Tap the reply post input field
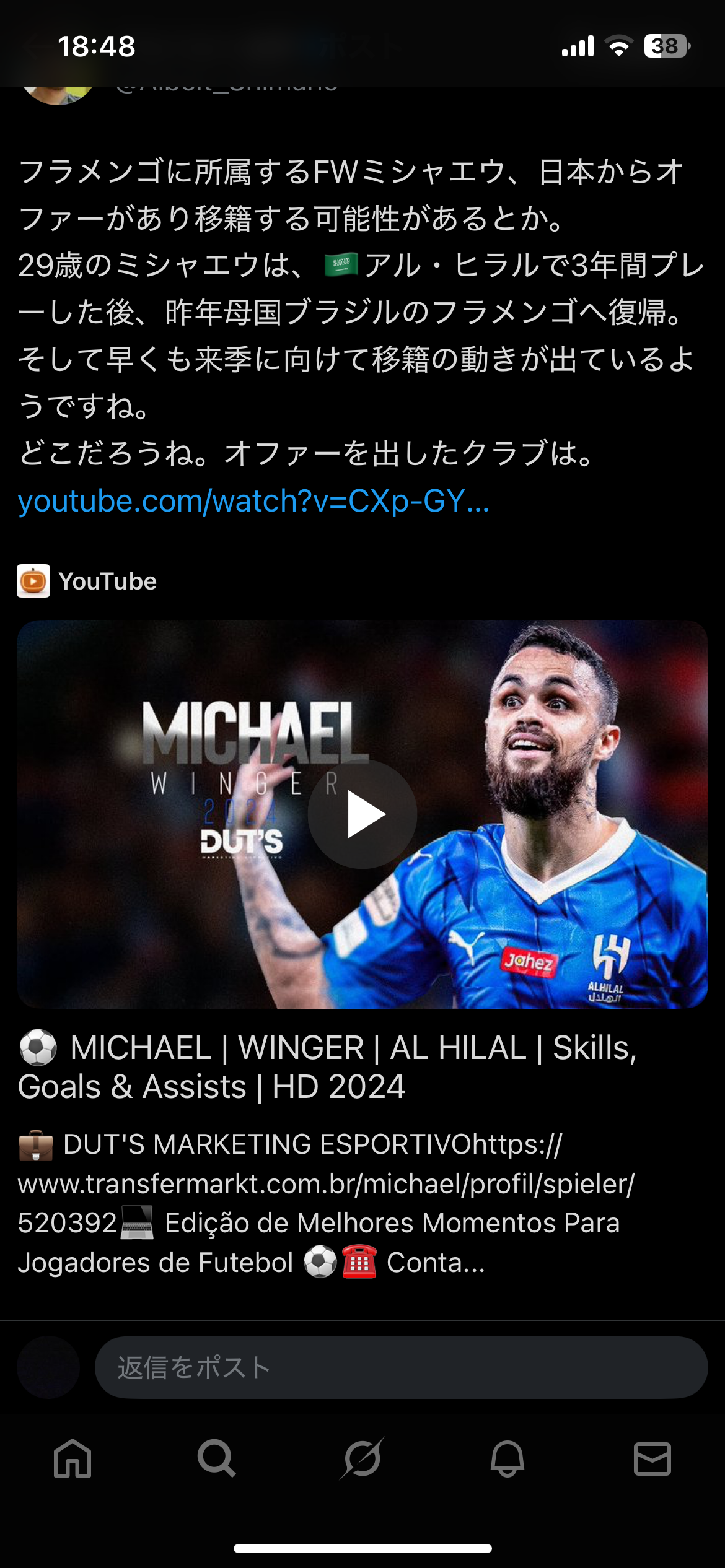Image resolution: width=725 pixels, height=1568 pixels. tap(400, 1367)
